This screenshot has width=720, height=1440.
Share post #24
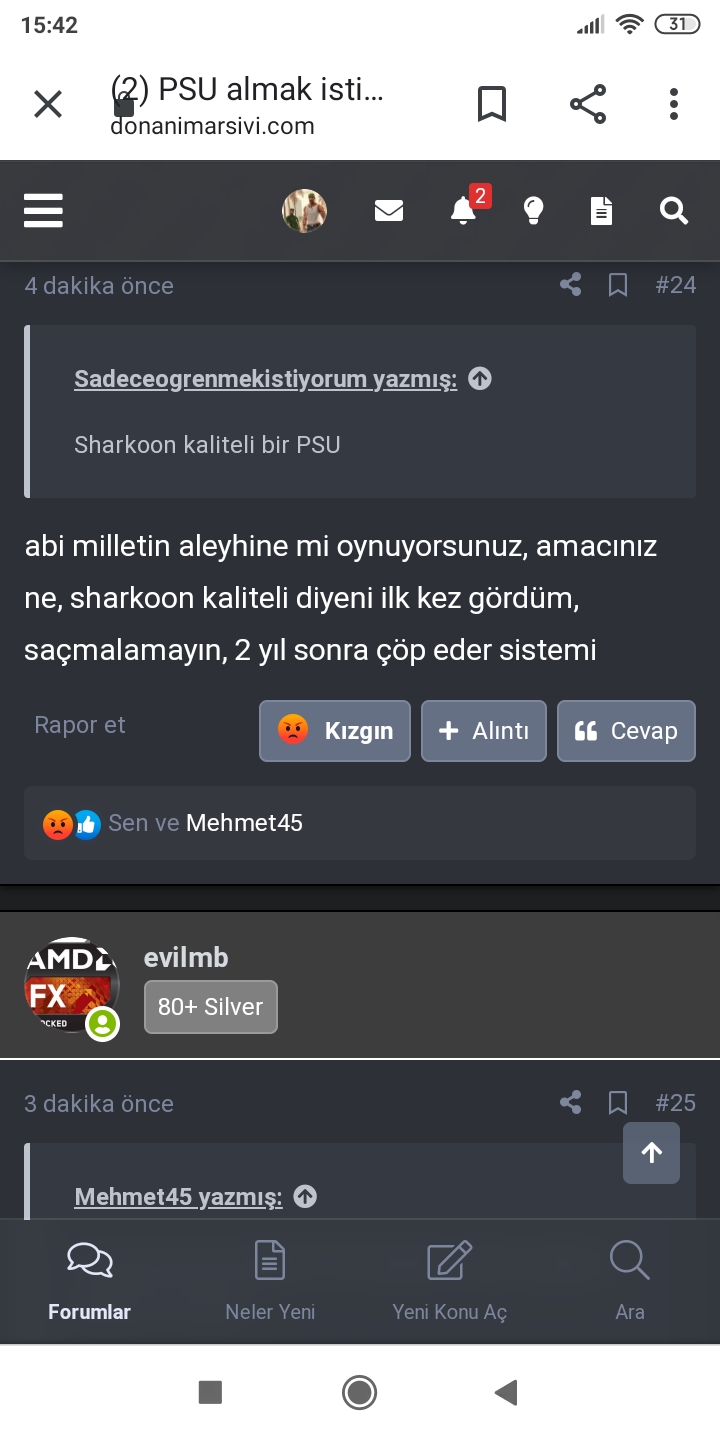point(571,286)
